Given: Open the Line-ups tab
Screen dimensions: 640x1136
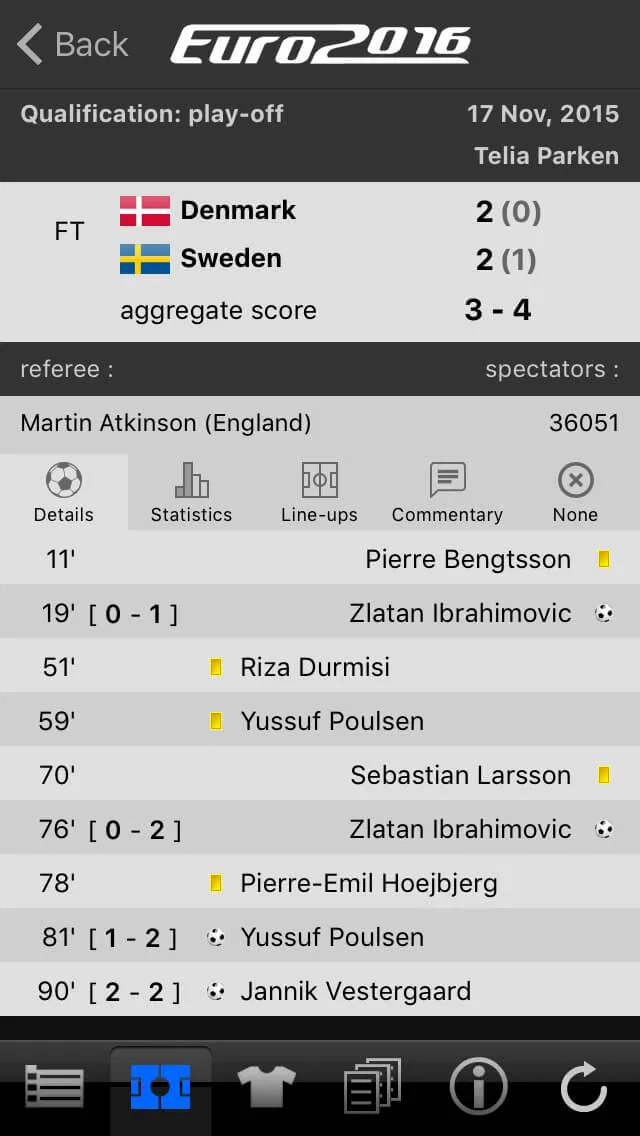Looking at the screenshot, I should 319,493.
